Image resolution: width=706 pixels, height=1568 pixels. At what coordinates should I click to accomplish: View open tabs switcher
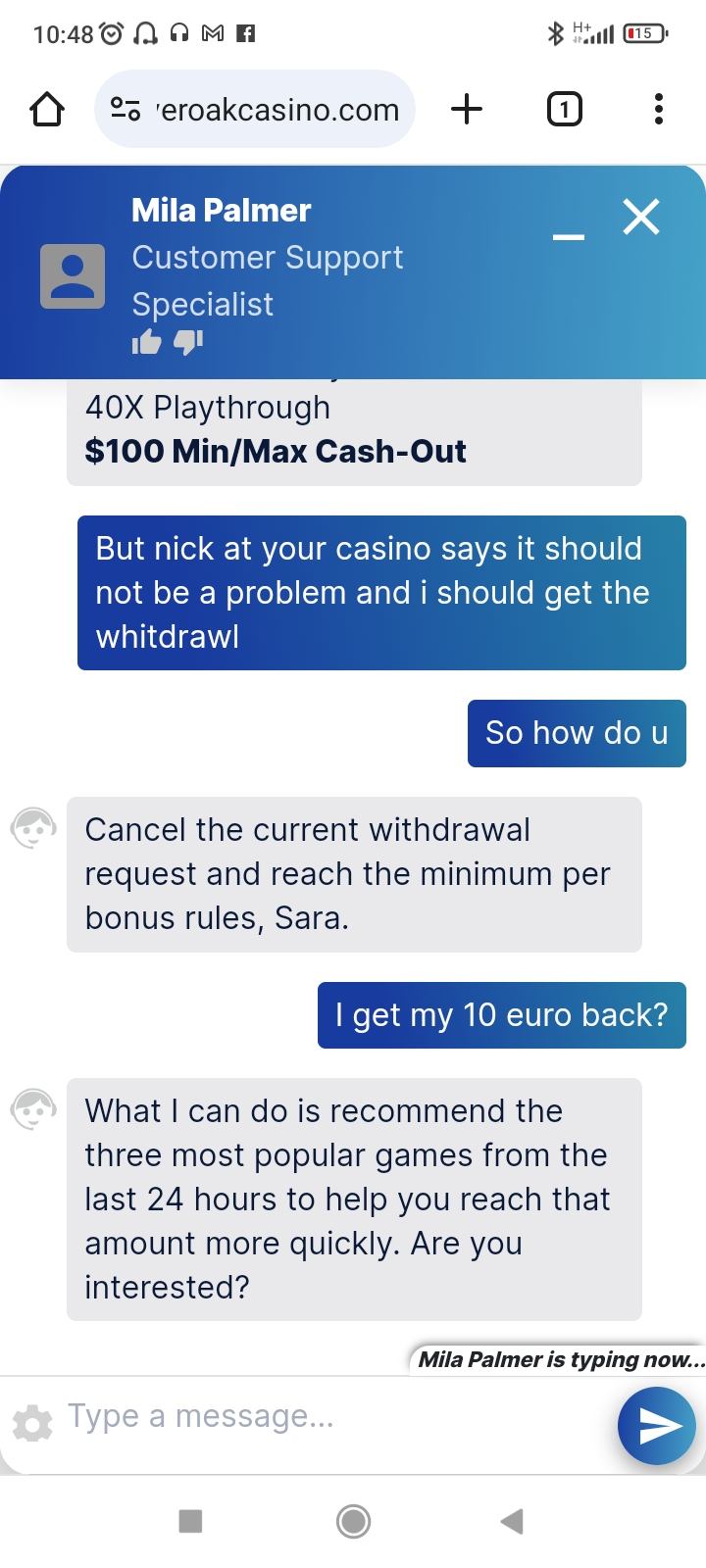[563, 109]
